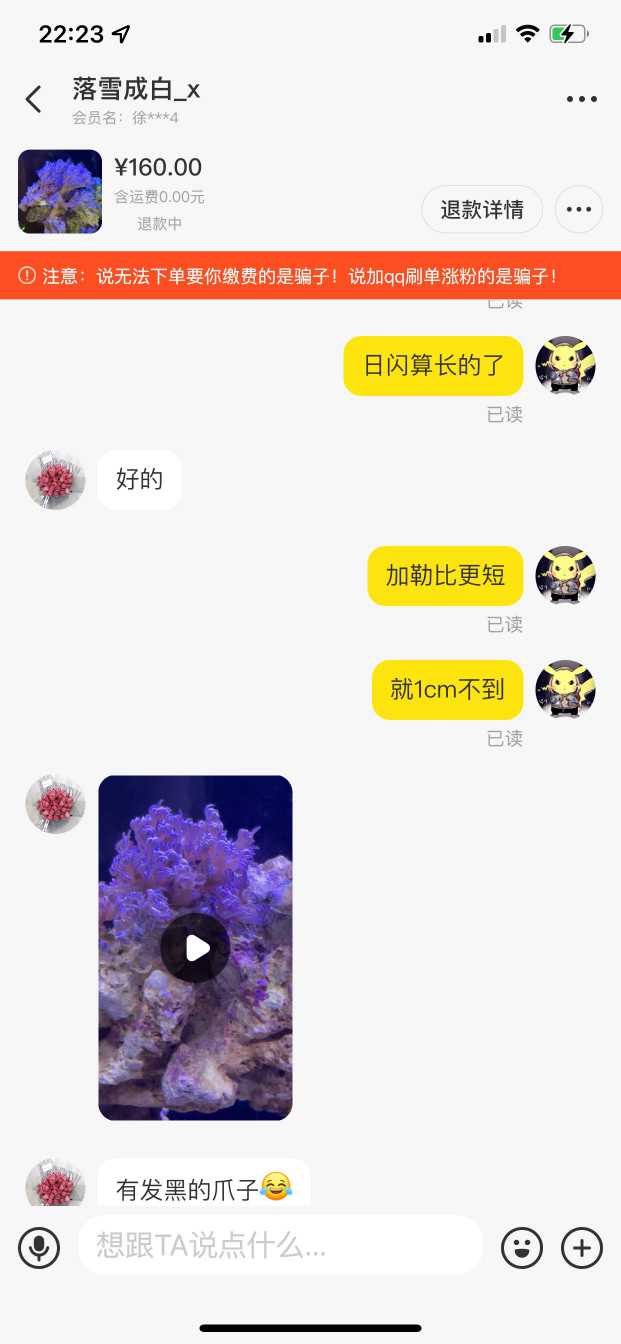Screen dimensions: 621x1344
Task: Open more order options next to 退款详情
Action: tap(579, 210)
